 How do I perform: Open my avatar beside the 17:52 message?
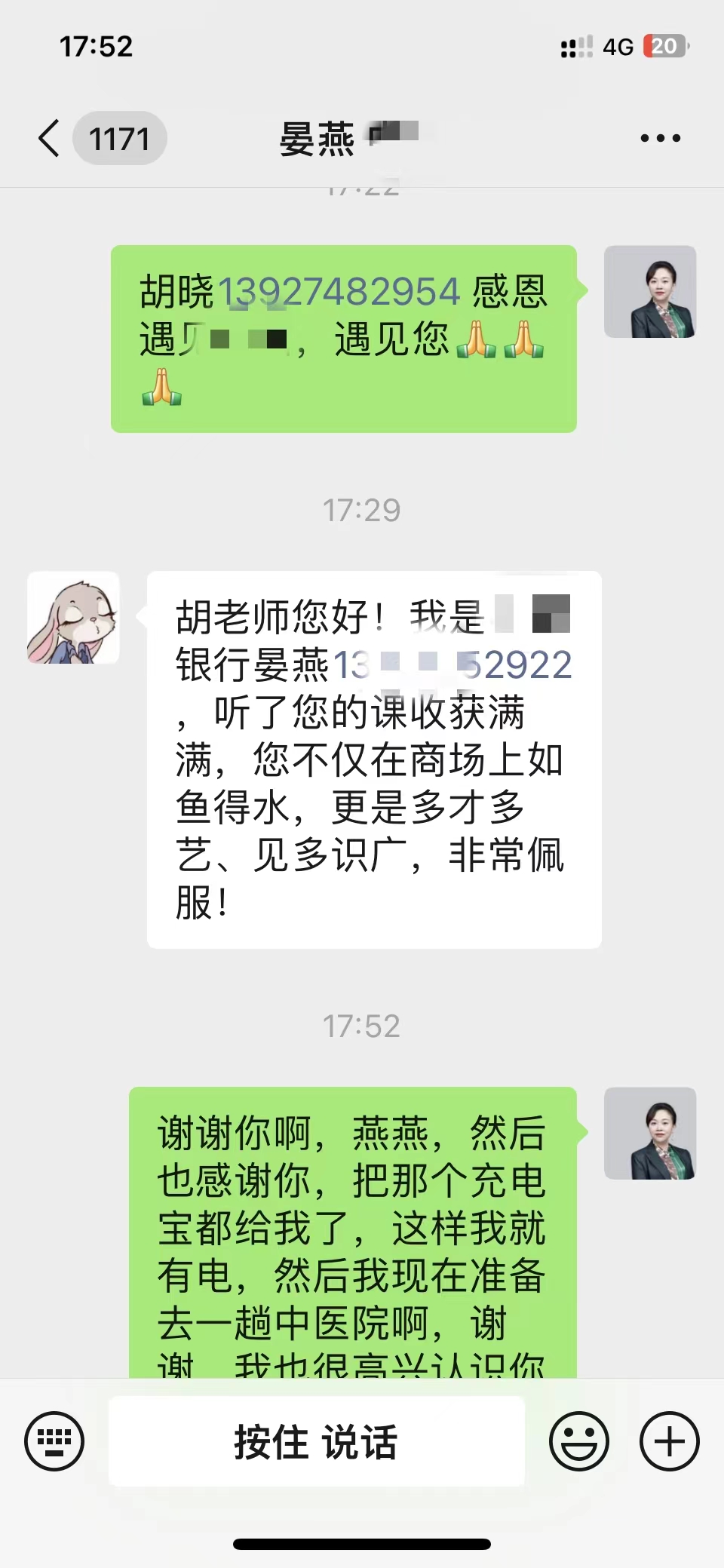coord(649,1133)
